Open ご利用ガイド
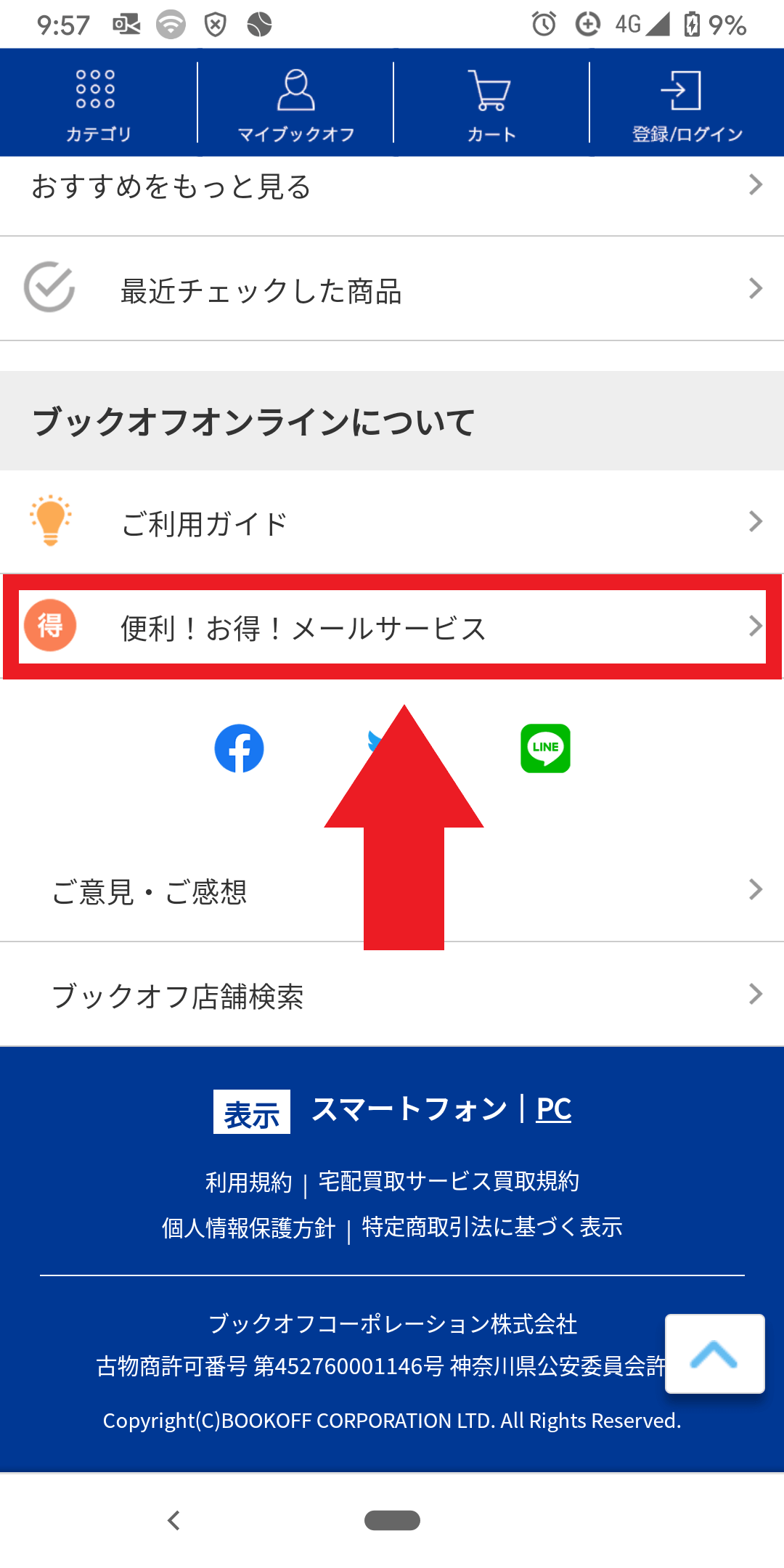Screen dimensions: 784x1568 click(x=392, y=522)
